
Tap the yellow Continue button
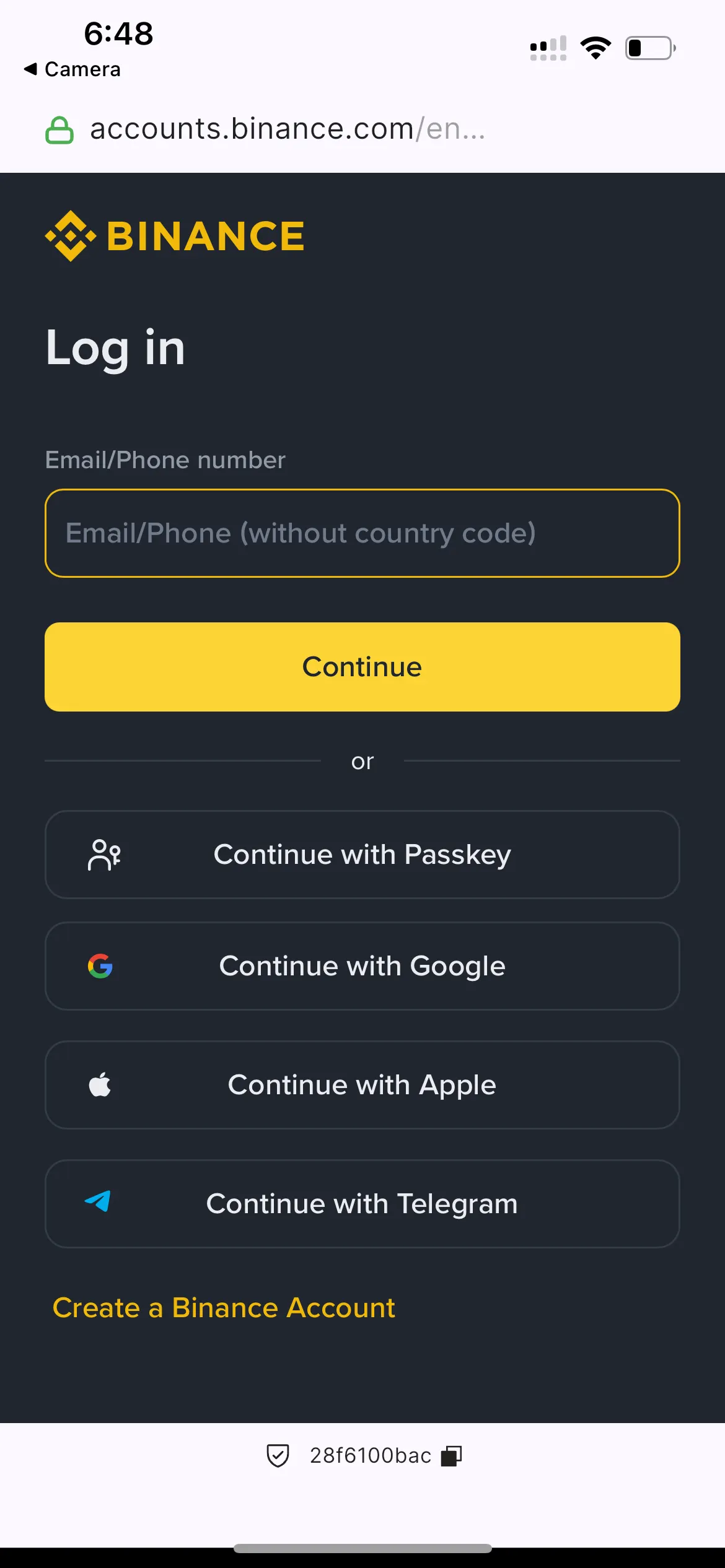pyautogui.click(x=362, y=667)
